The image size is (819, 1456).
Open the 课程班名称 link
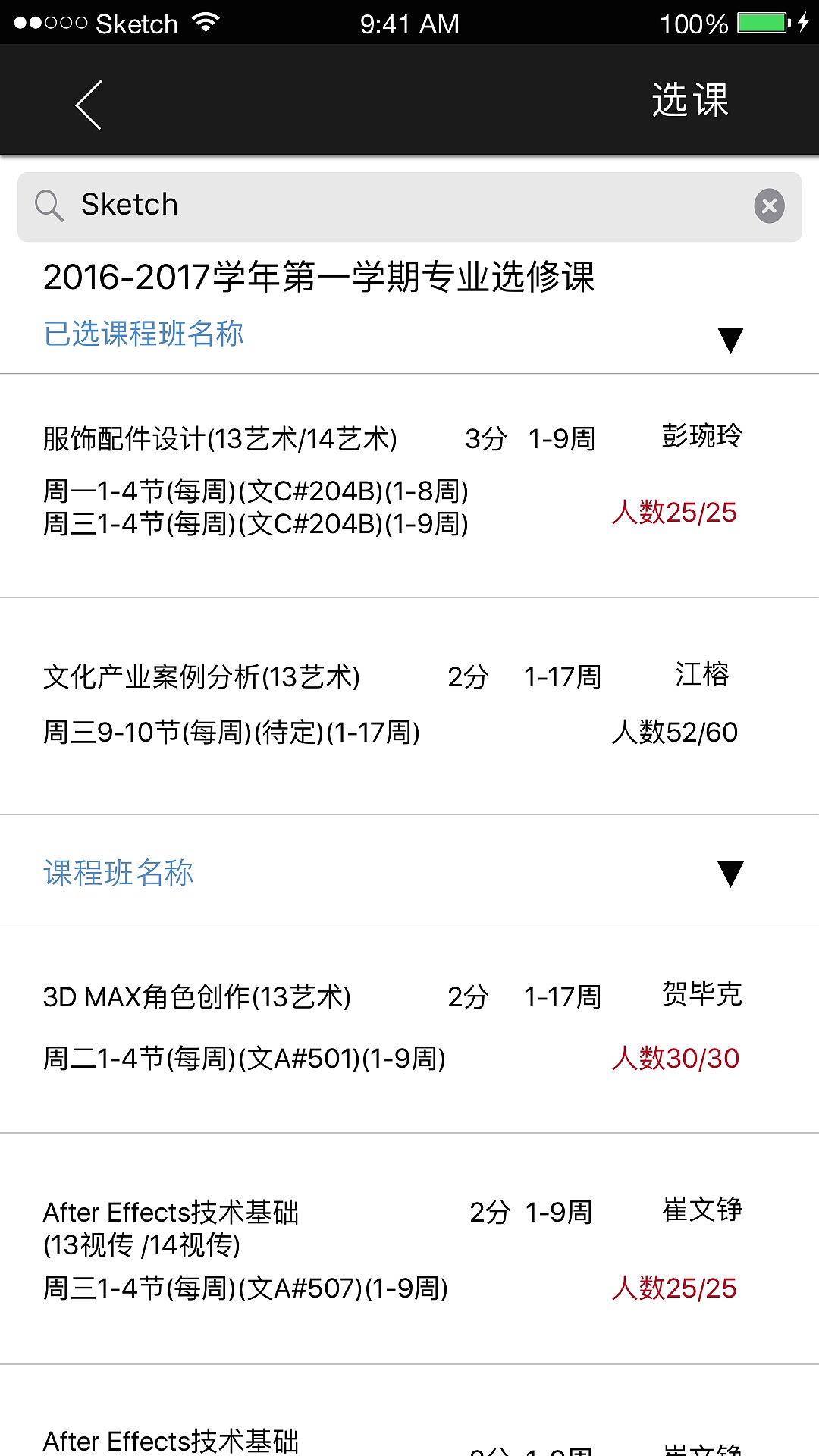point(119,873)
